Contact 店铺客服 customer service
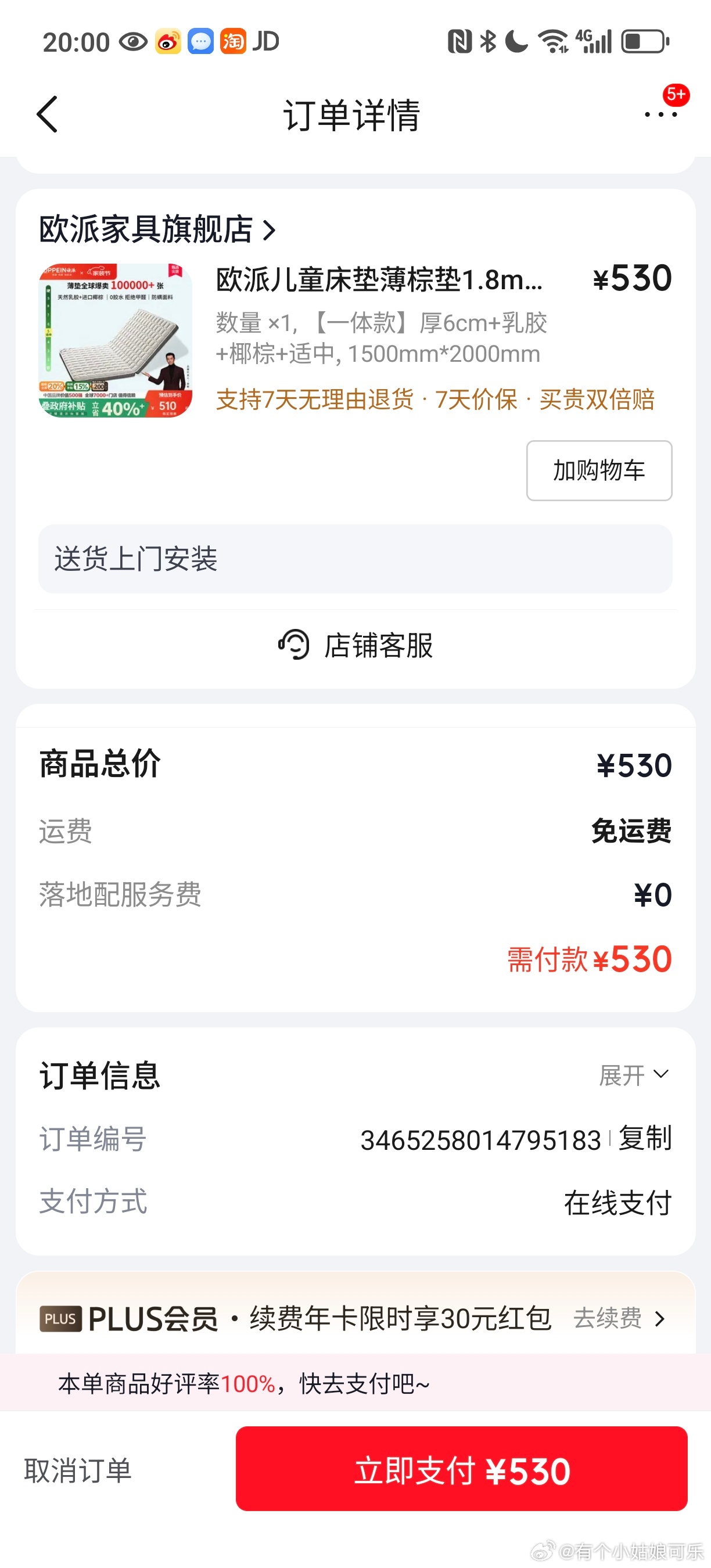The width and height of the screenshot is (711, 1568). coord(355,645)
